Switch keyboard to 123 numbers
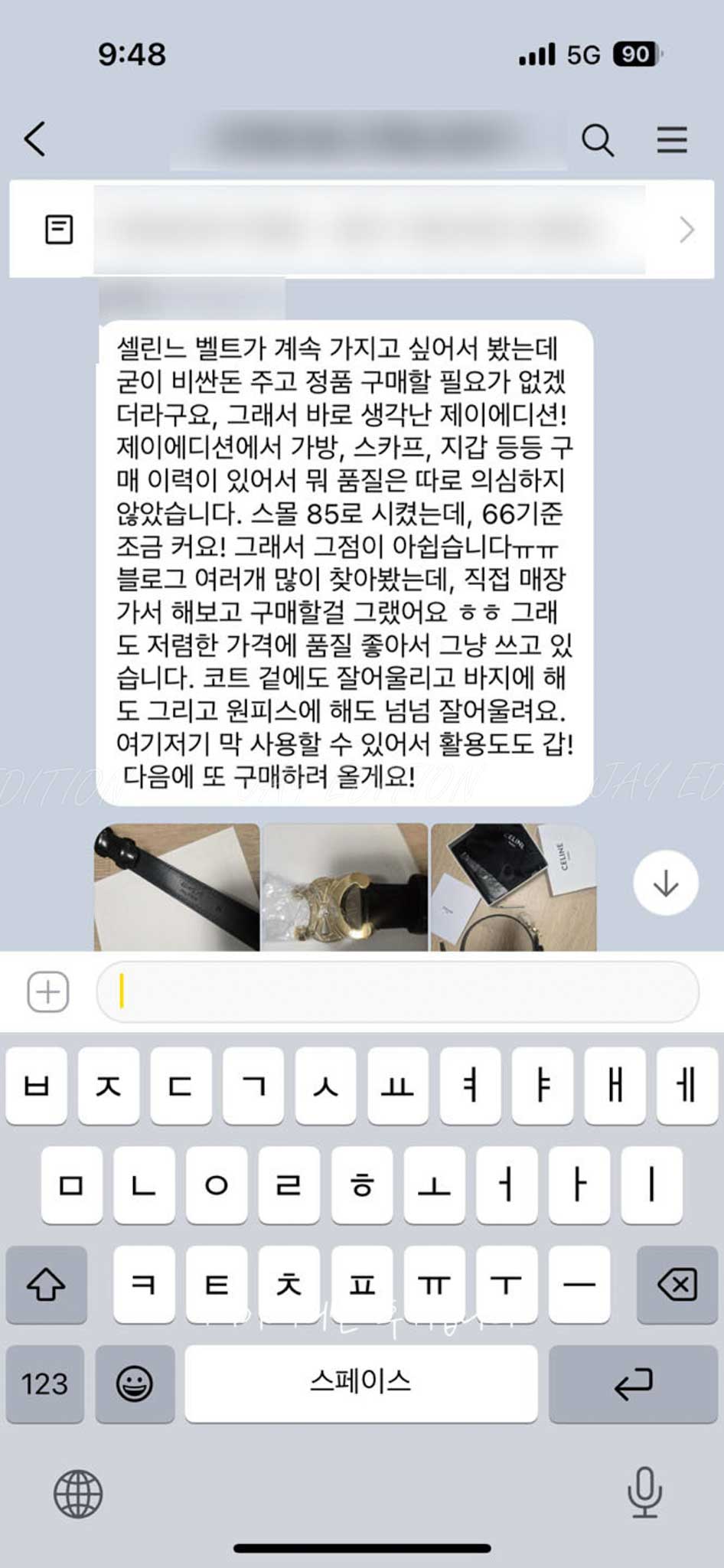The width and height of the screenshot is (724, 1568). [45, 1383]
